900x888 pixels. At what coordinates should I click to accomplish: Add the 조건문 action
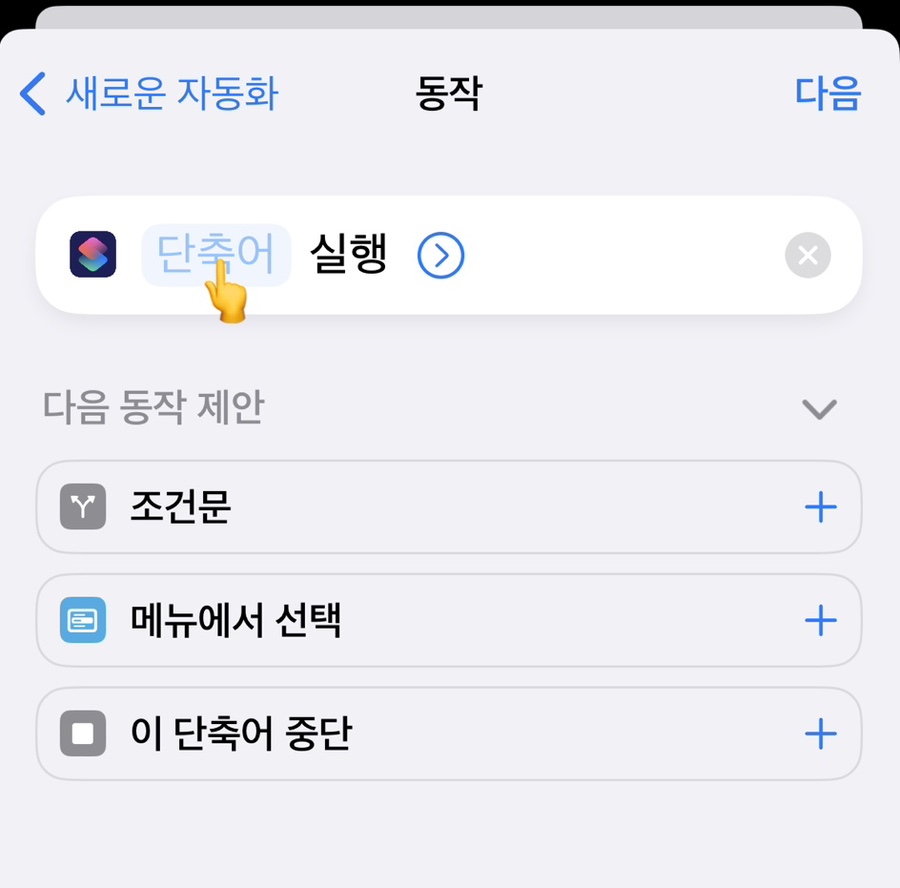(x=820, y=508)
